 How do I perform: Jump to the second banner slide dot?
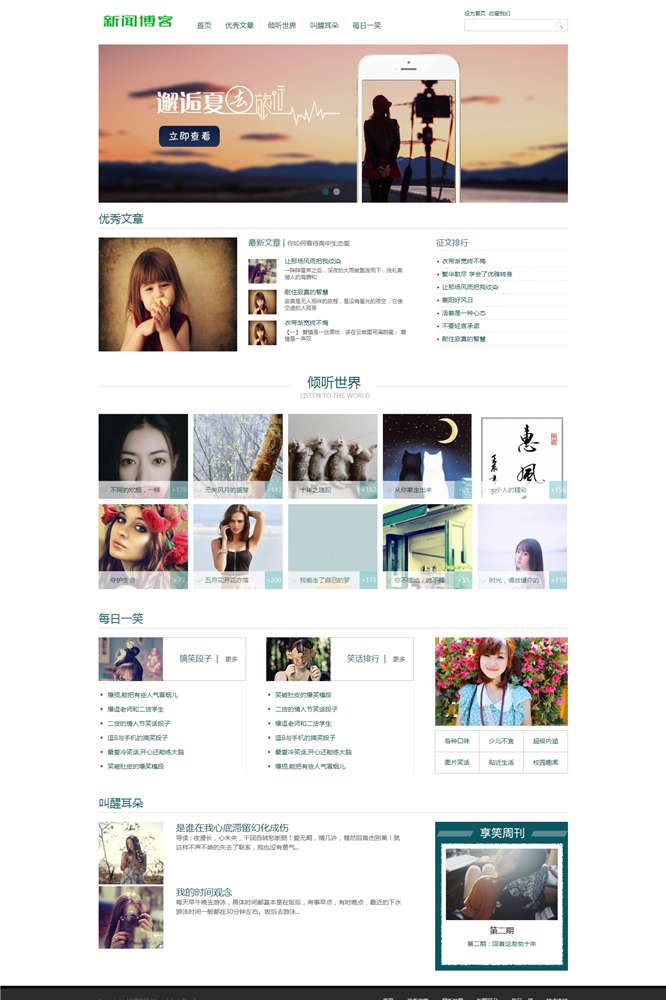click(336, 191)
